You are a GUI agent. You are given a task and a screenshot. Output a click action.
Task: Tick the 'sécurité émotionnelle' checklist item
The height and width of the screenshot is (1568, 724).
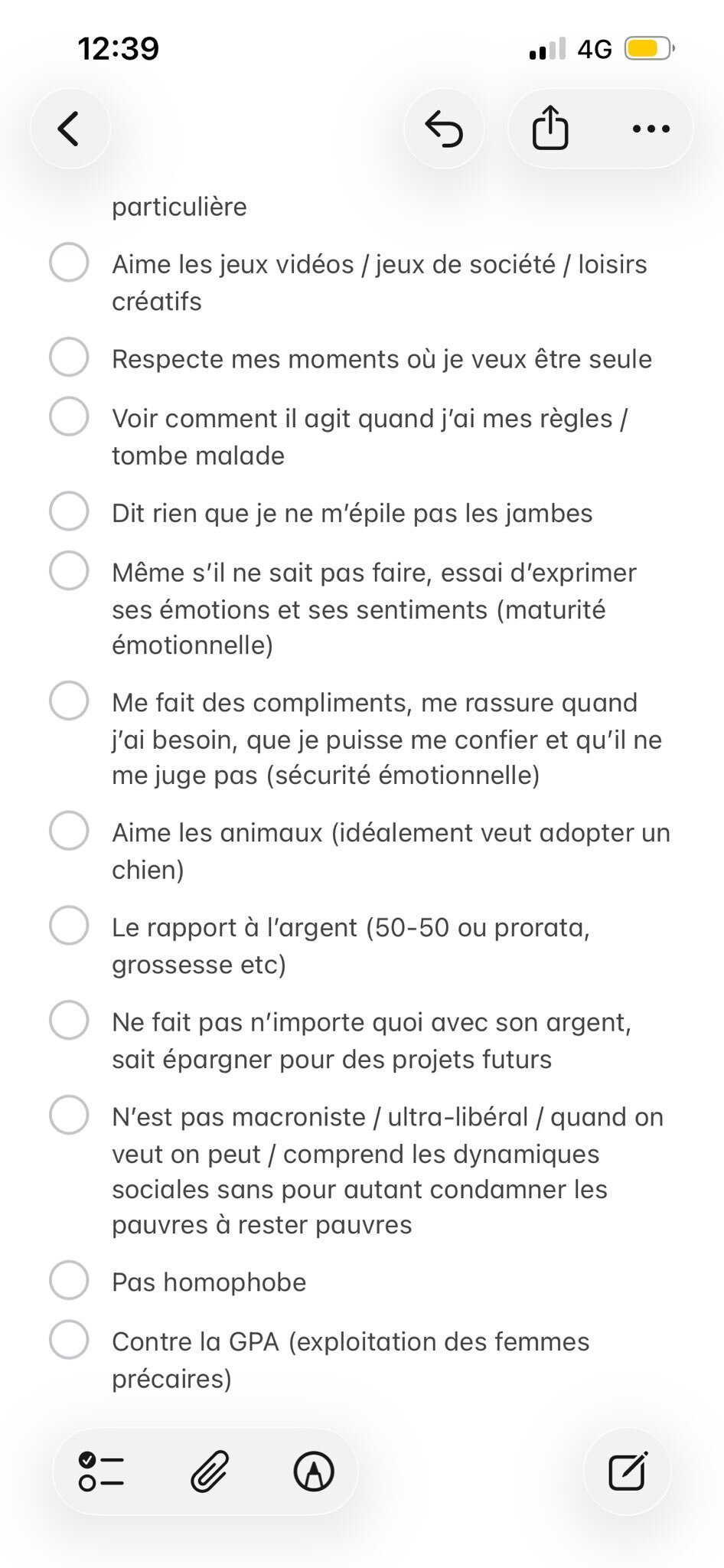click(69, 701)
